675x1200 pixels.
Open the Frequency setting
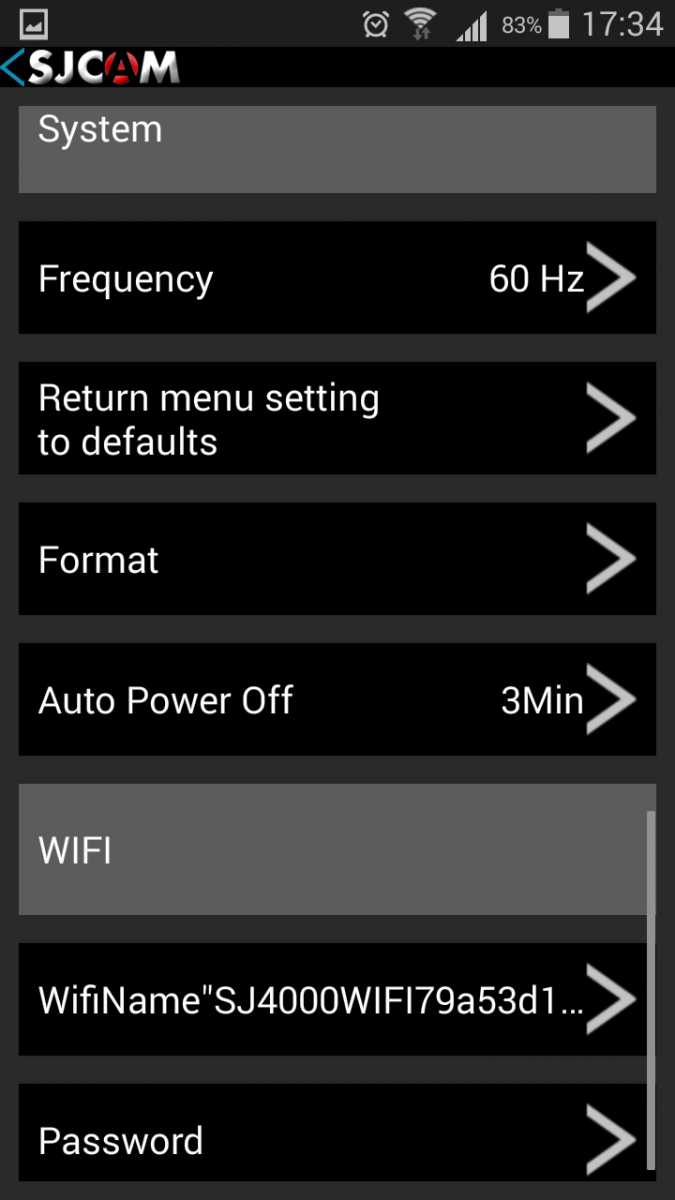click(x=337, y=278)
